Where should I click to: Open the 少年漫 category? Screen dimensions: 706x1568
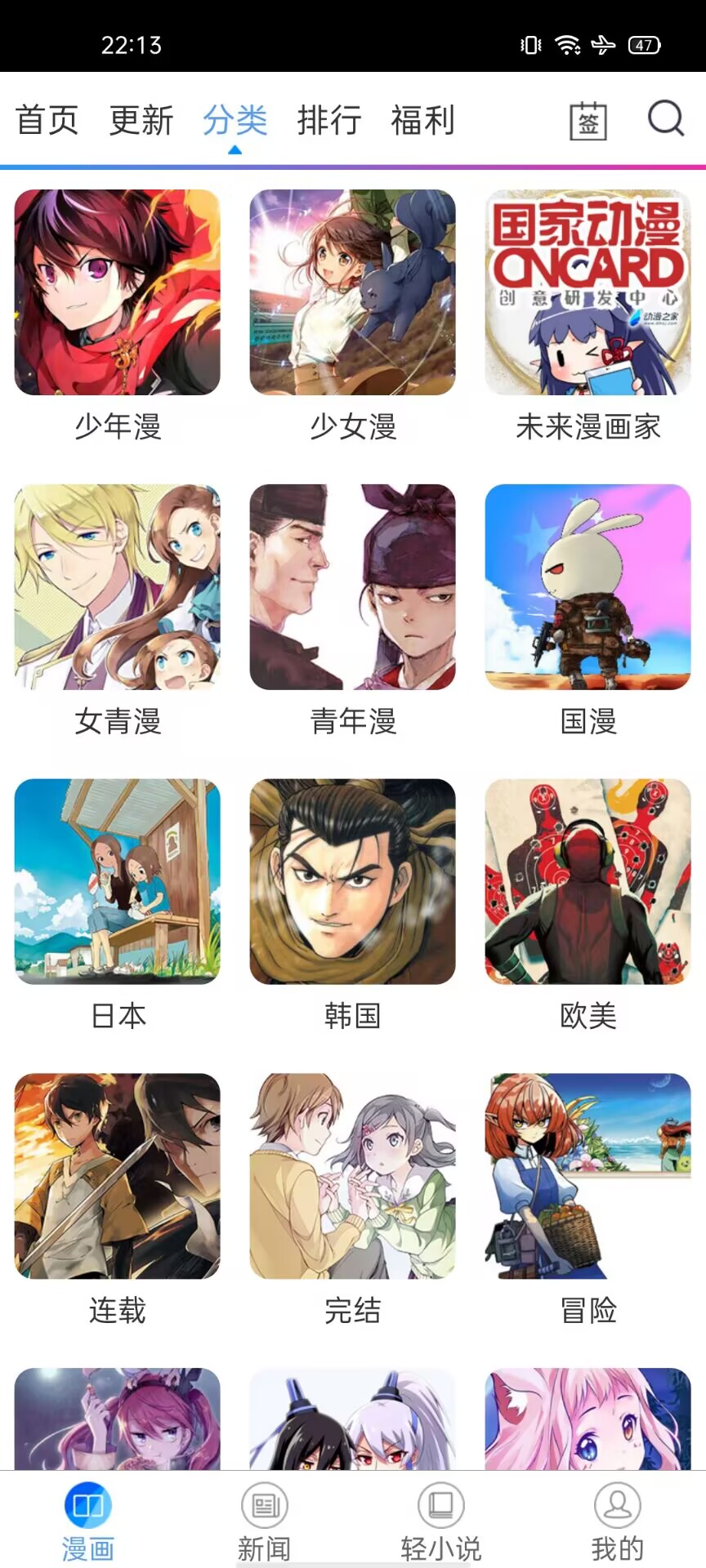coord(118,292)
